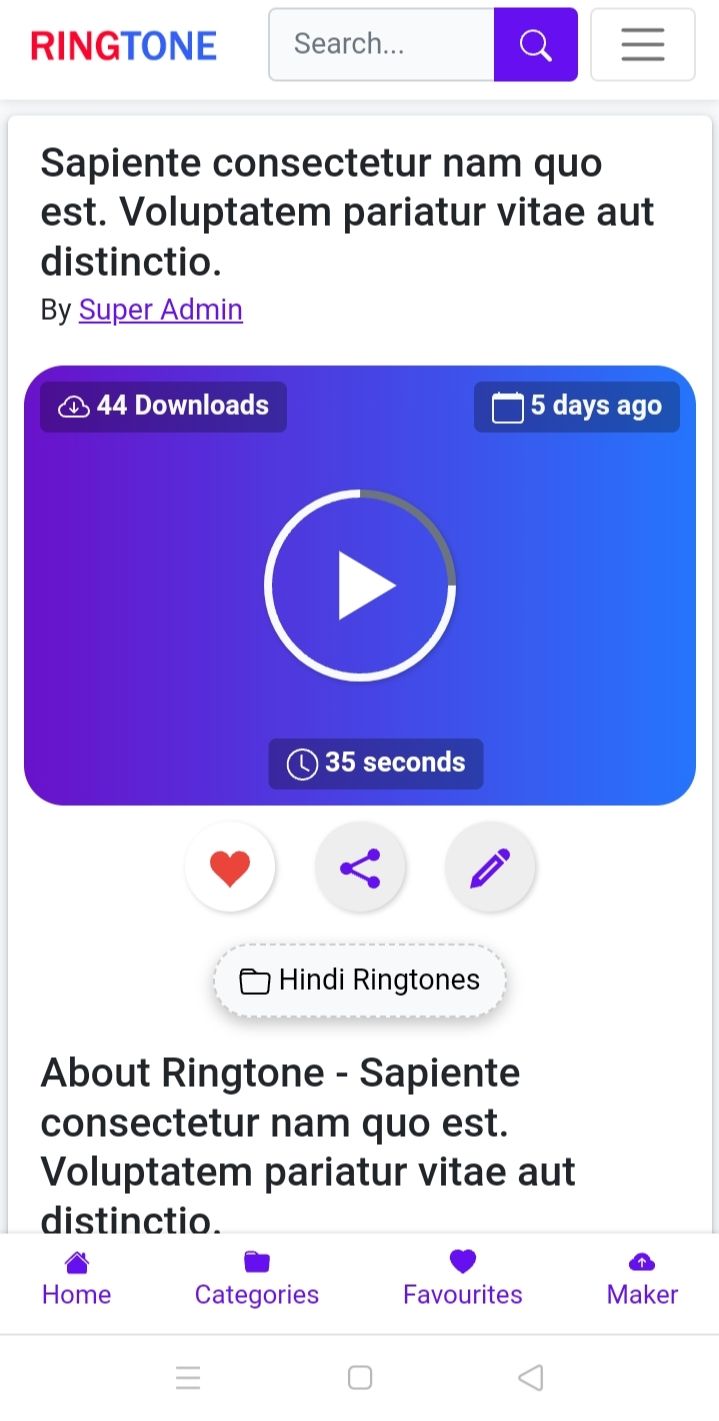Viewport: 719px width, 1421px height.
Task: Switch to the Favourites tab
Action: point(462,1279)
